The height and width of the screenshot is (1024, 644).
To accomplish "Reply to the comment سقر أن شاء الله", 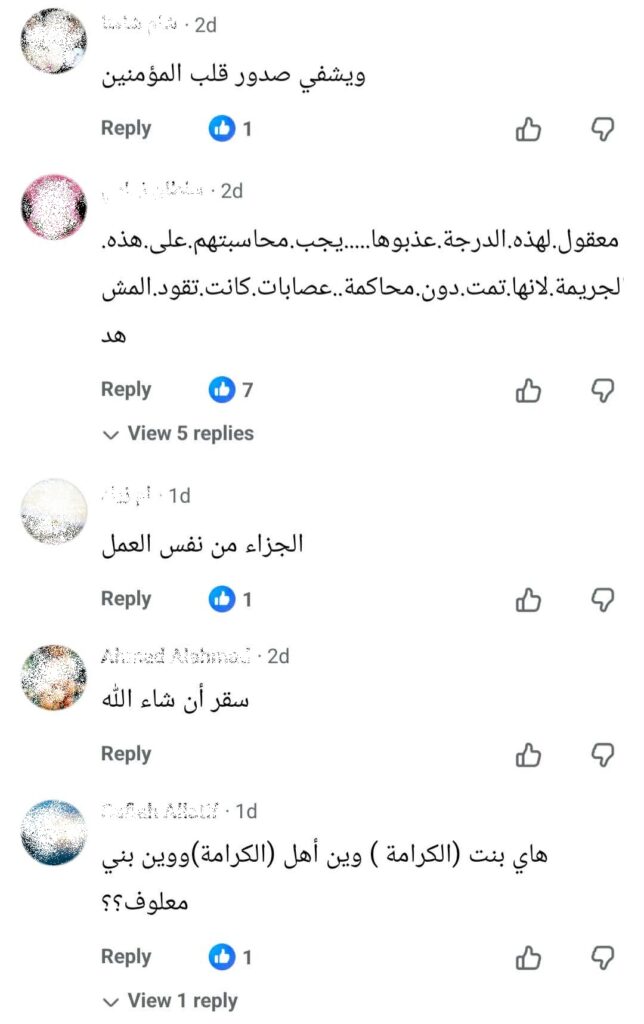I will tap(126, 754).
